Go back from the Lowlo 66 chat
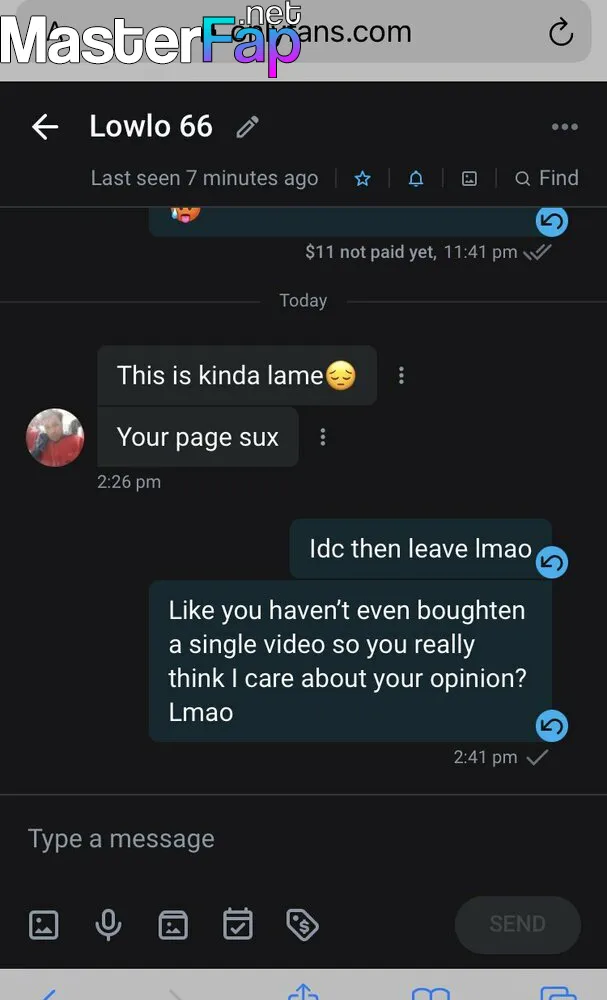Screen dimensions: 607x1000 pyautogui.click(x=45, y=127)
